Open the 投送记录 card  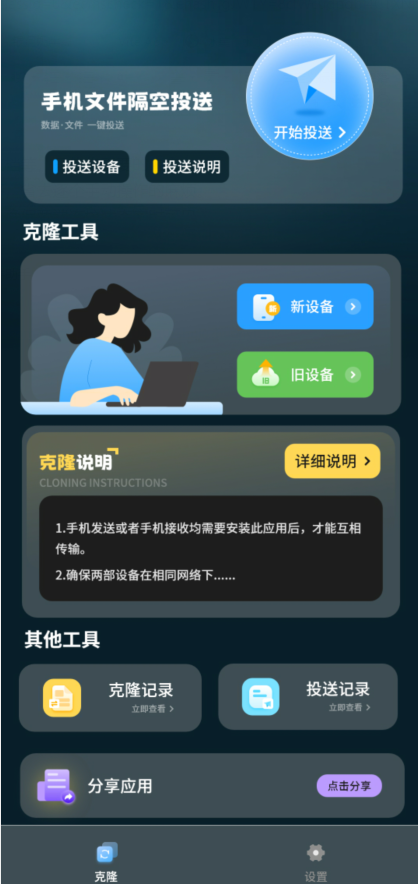(x=308, y=697)
